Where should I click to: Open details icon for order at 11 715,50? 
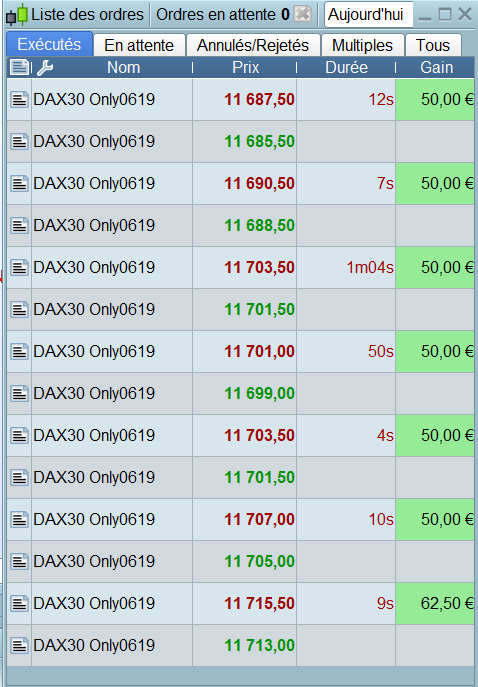pos(19,603)
